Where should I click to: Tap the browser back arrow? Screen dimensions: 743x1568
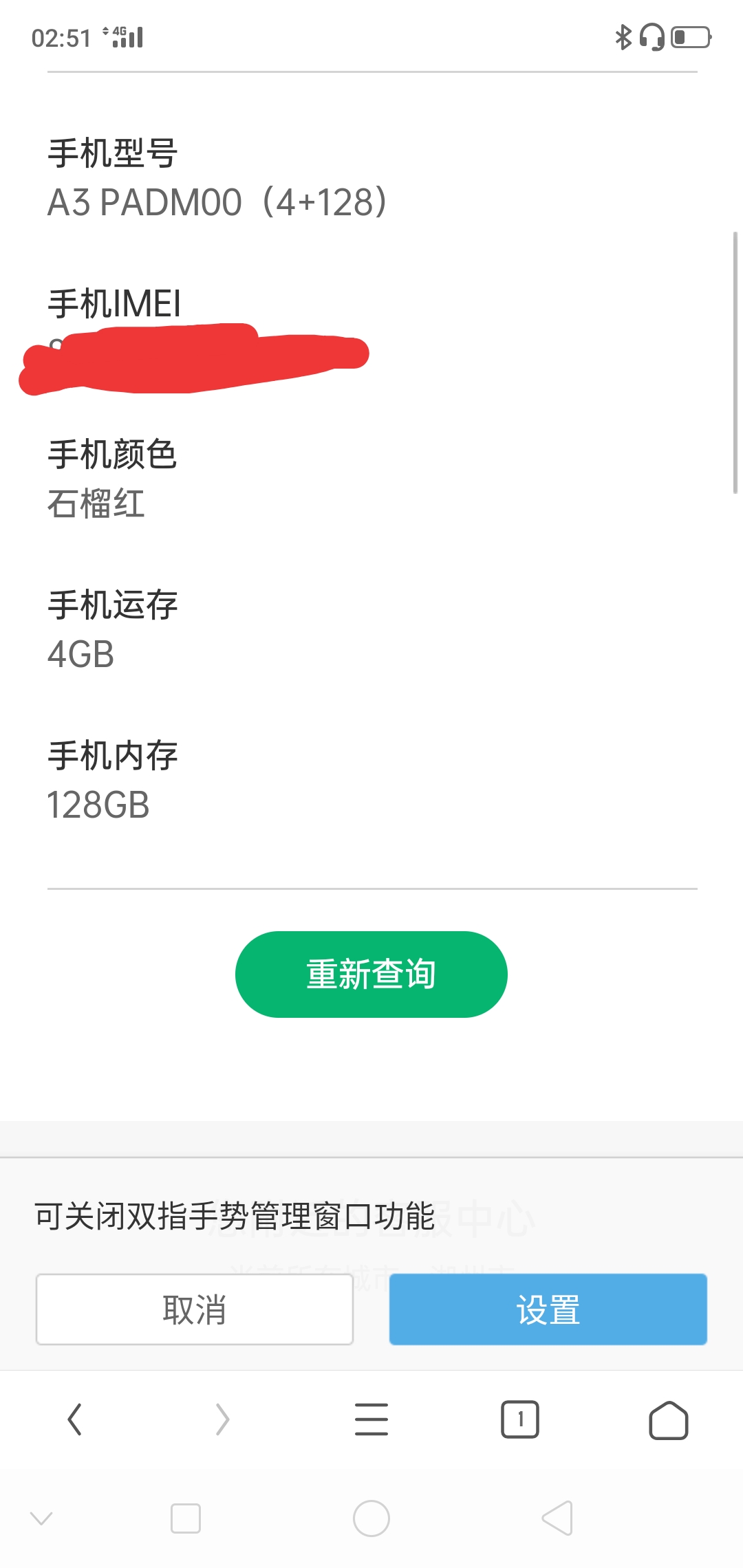76,1418
